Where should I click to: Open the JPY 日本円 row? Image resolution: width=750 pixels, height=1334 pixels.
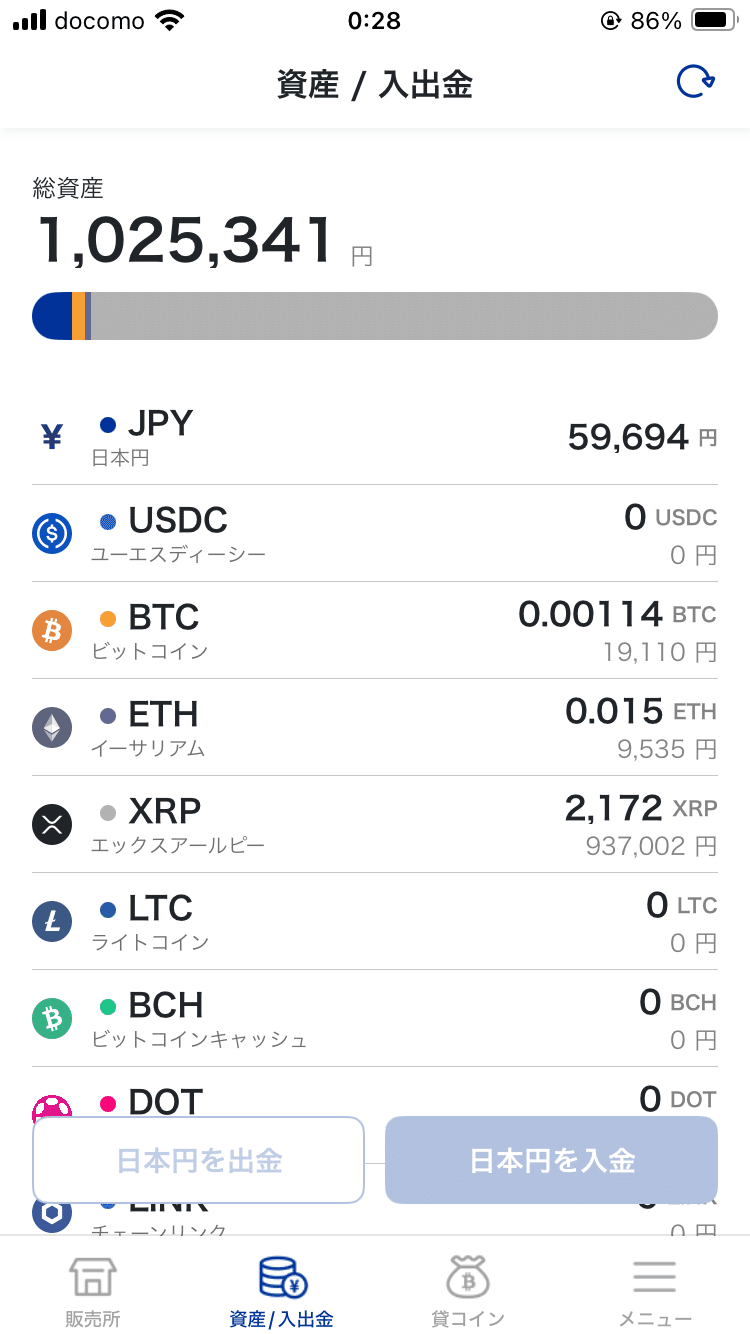(375, 437)
